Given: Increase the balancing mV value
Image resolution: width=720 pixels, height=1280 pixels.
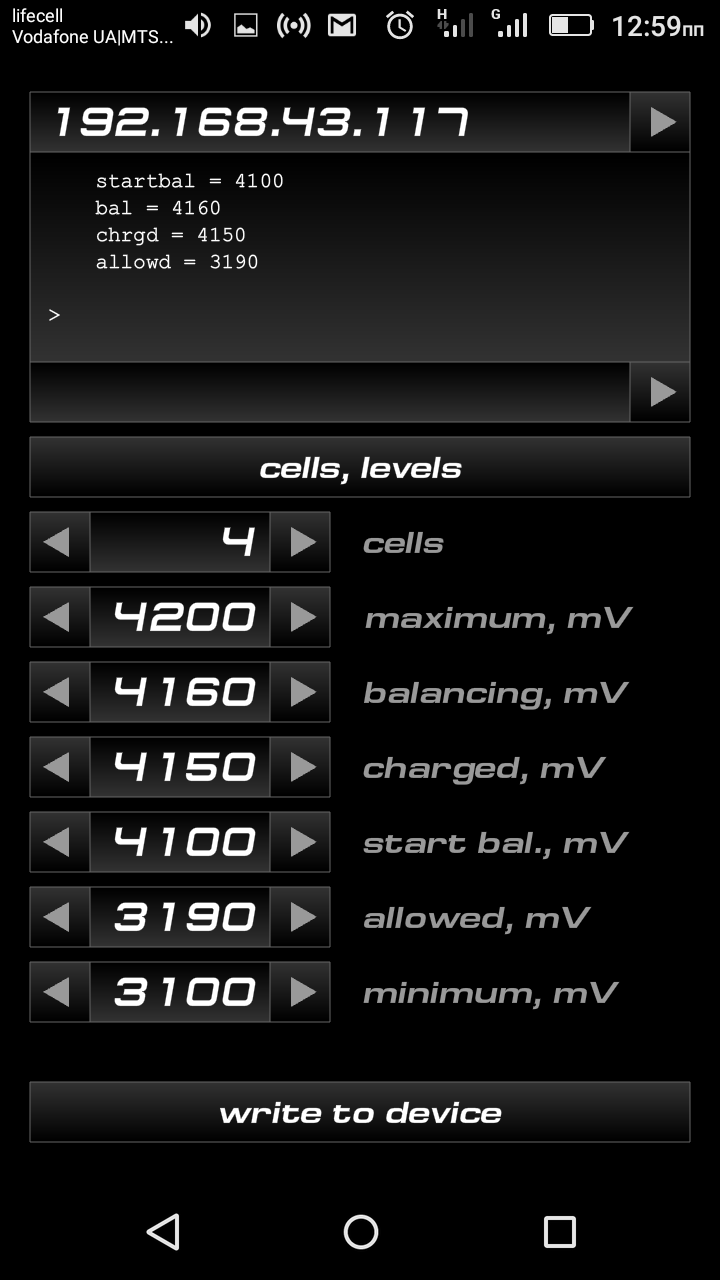Looking at the screenshot, I should pos(300,692).
